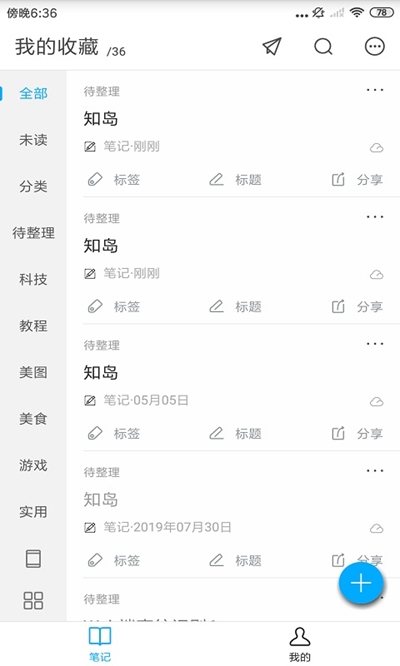Switch to the 笔记 bottom tab

click(x=100, y=644)
